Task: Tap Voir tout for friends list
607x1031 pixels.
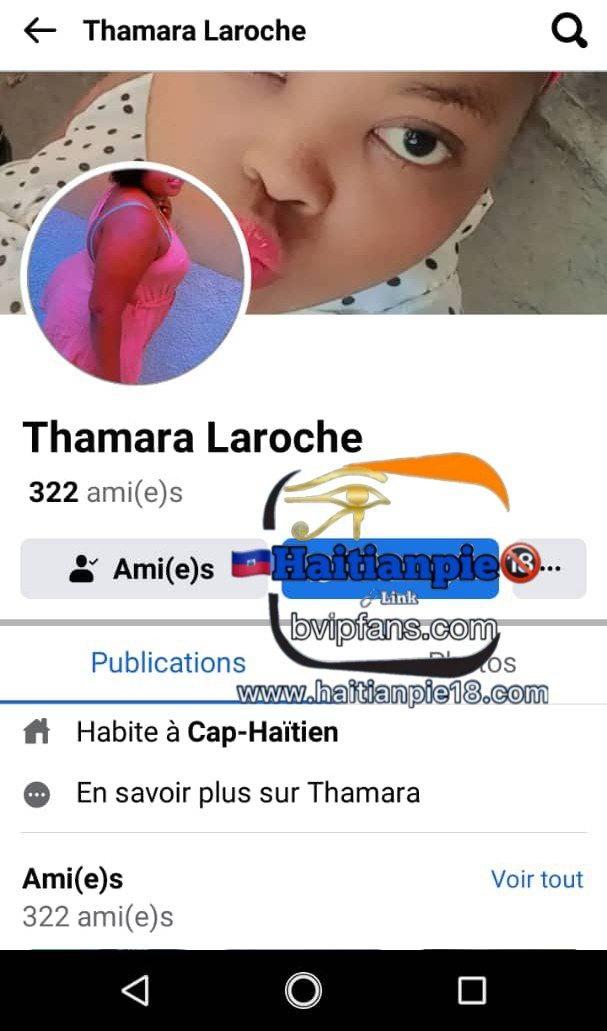Action: click(537, 879)
